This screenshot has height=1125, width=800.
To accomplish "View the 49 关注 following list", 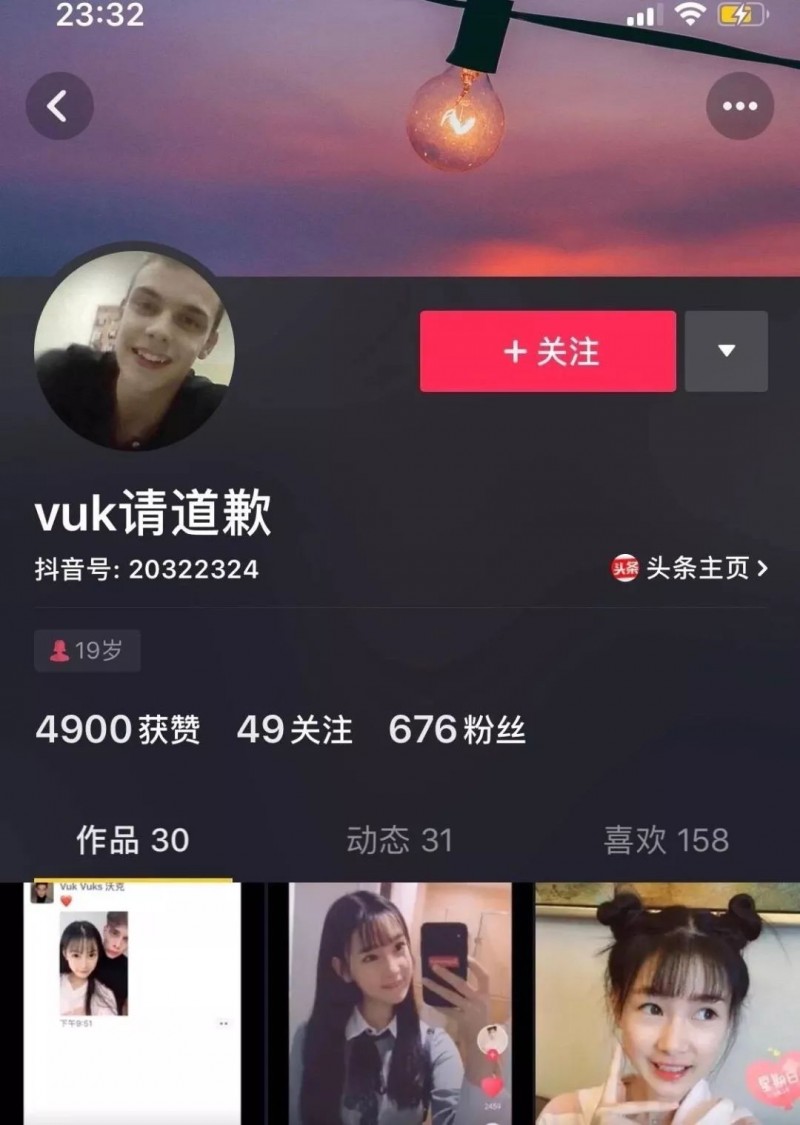I will pos(294,730).
